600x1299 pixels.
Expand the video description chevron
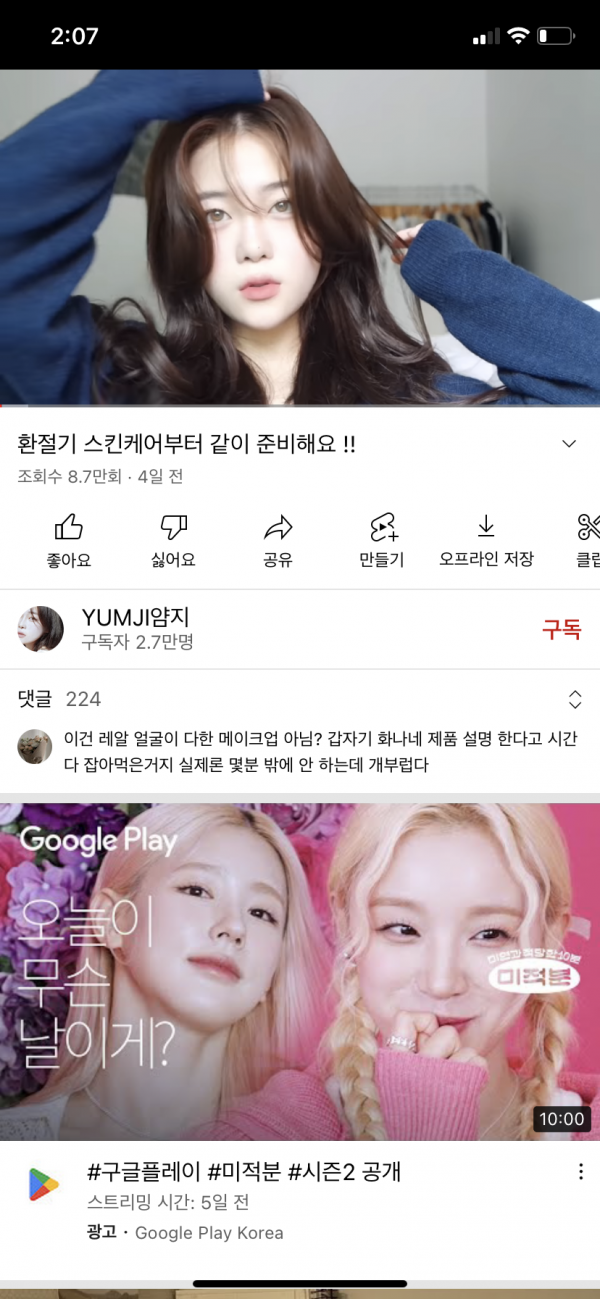pos(569,444)
